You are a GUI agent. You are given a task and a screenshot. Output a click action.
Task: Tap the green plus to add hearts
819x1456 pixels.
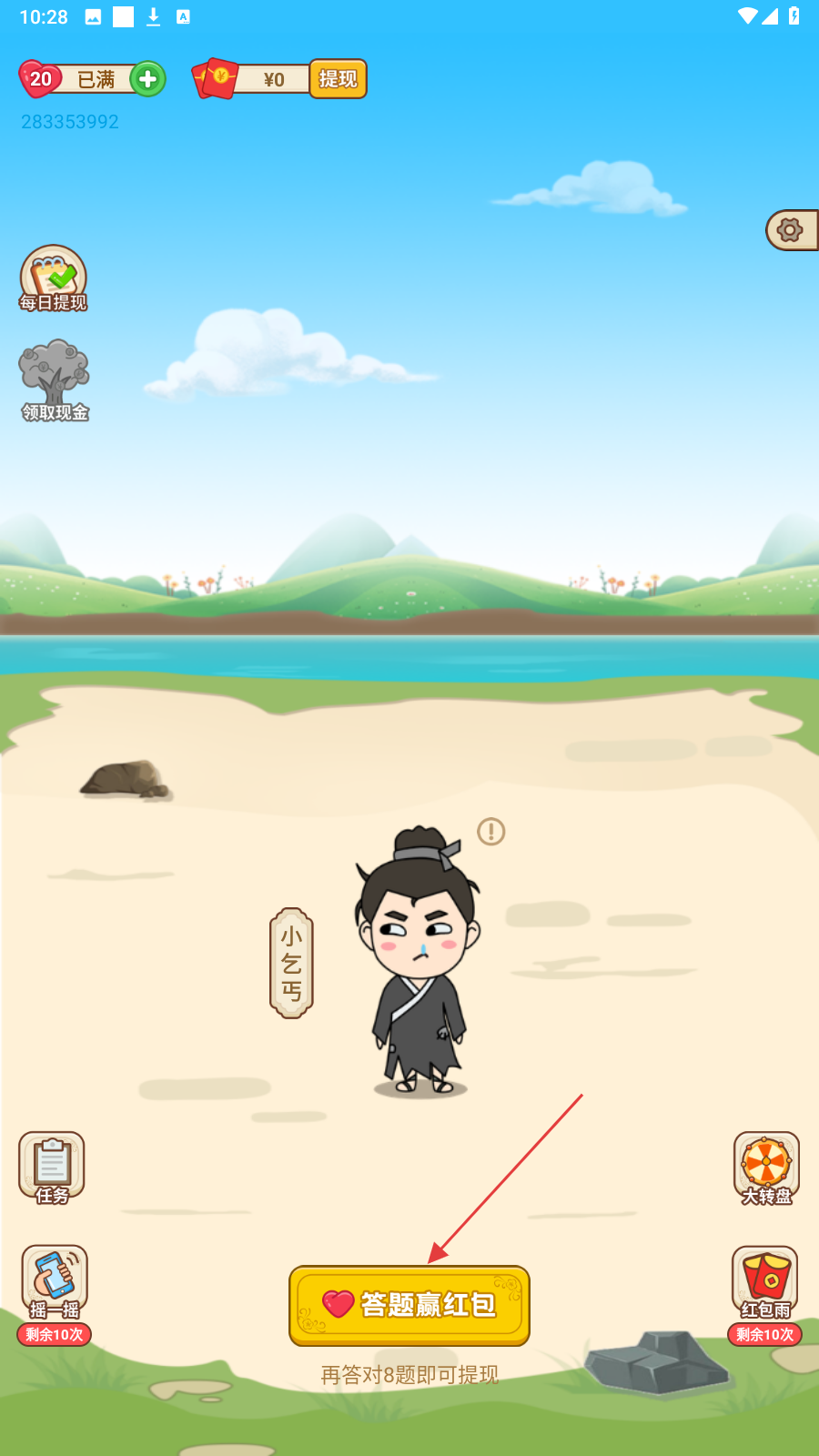point(147,79)
